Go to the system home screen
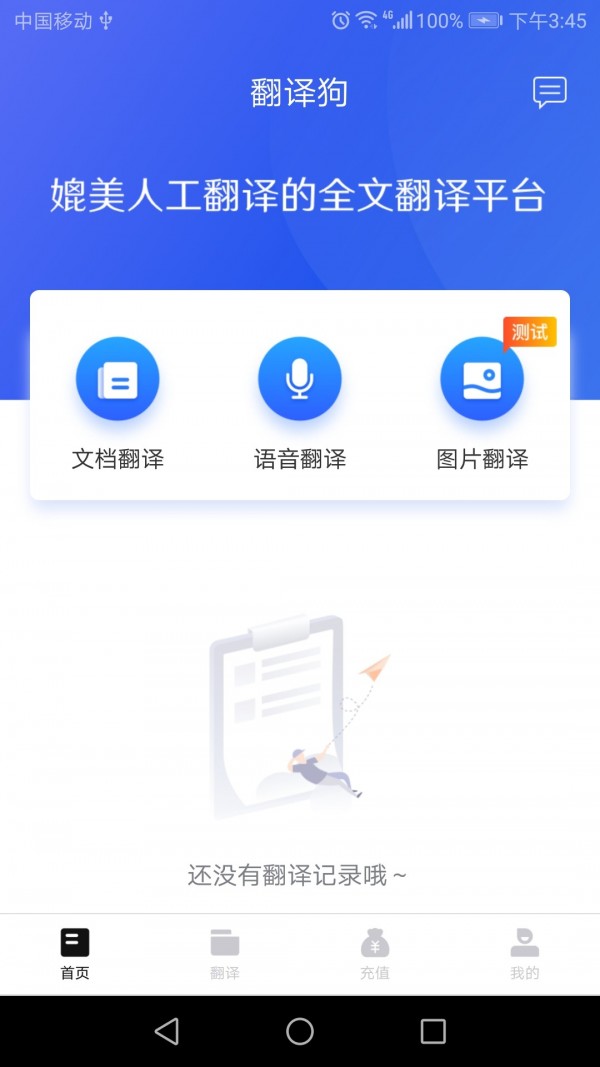The height and width of the screenshot is (1067, 600). [300, 1031]
